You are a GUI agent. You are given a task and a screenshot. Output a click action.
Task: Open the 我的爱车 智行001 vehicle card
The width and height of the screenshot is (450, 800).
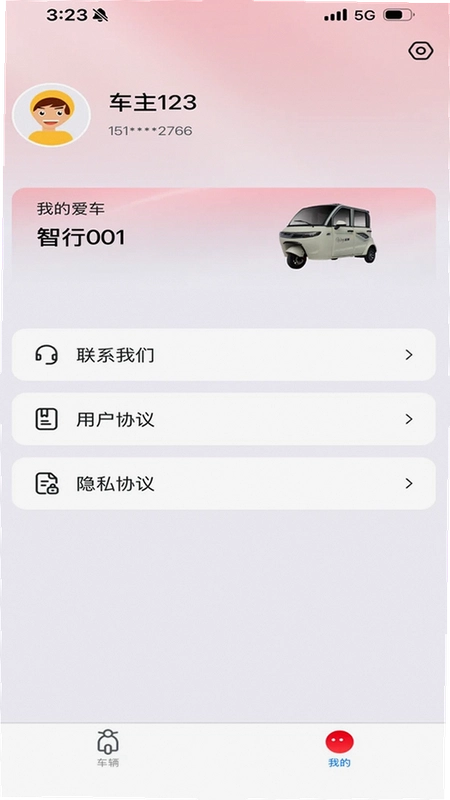click(223, 234)
